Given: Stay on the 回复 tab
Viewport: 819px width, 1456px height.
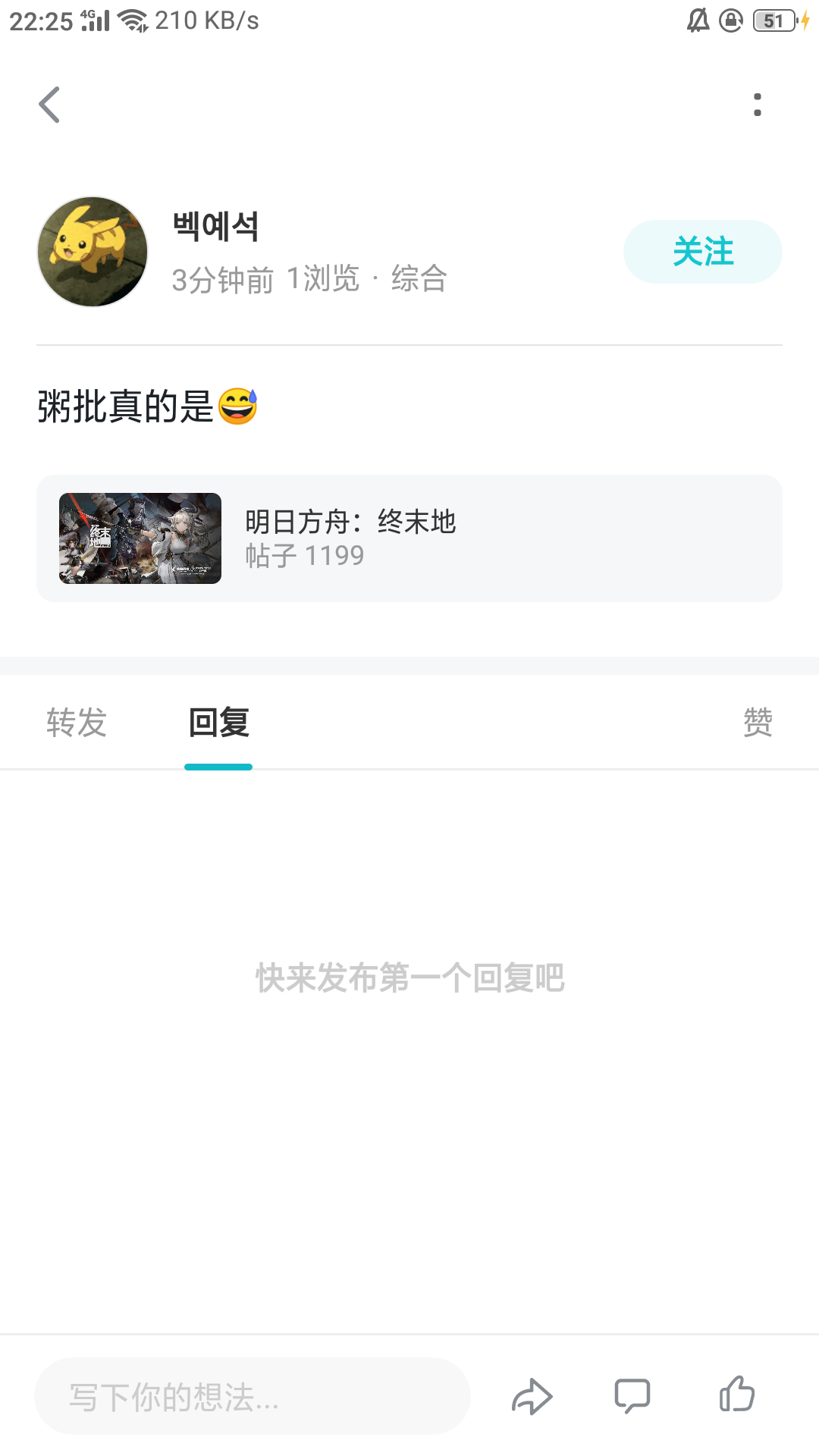Looking at the screenshot, I should [218, 723].
